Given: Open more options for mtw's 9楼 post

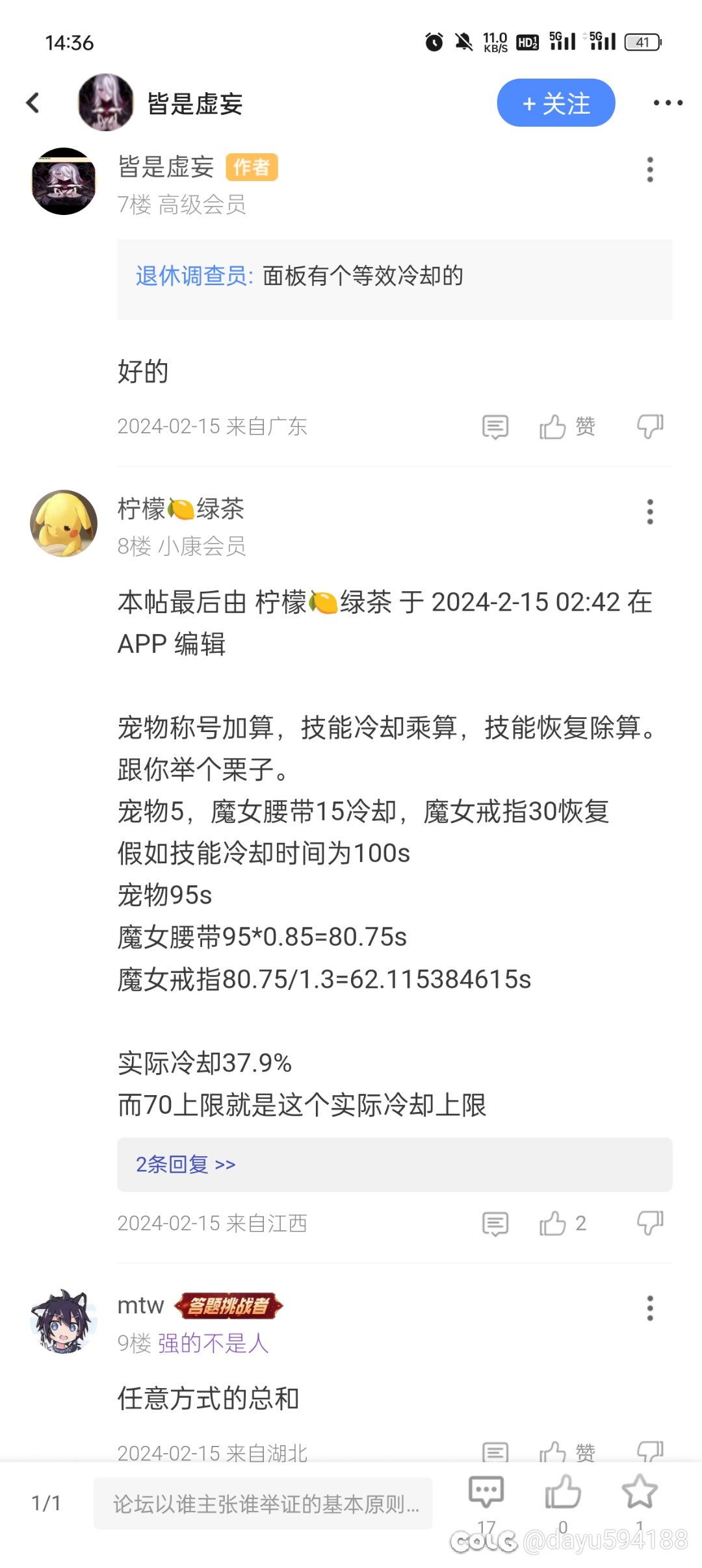Looking at the screenshot, I should (649, 1308).
